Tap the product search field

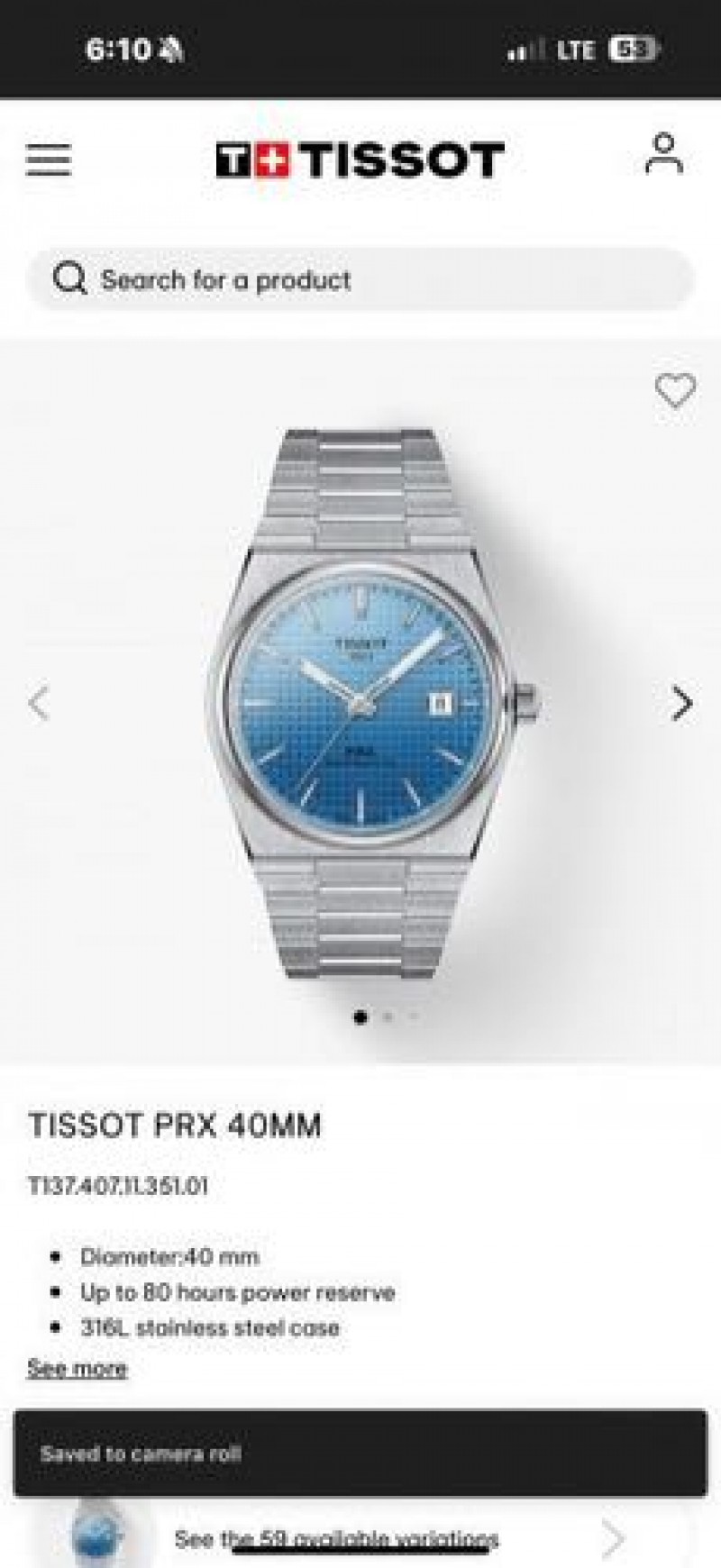point(360,279)
